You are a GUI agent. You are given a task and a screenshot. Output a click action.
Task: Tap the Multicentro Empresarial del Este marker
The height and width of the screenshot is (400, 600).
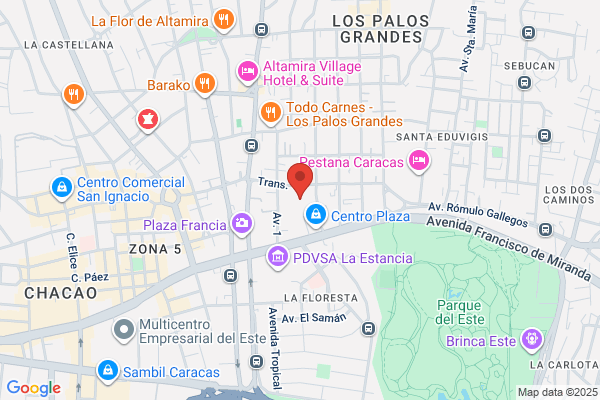[x=124, y=330]
